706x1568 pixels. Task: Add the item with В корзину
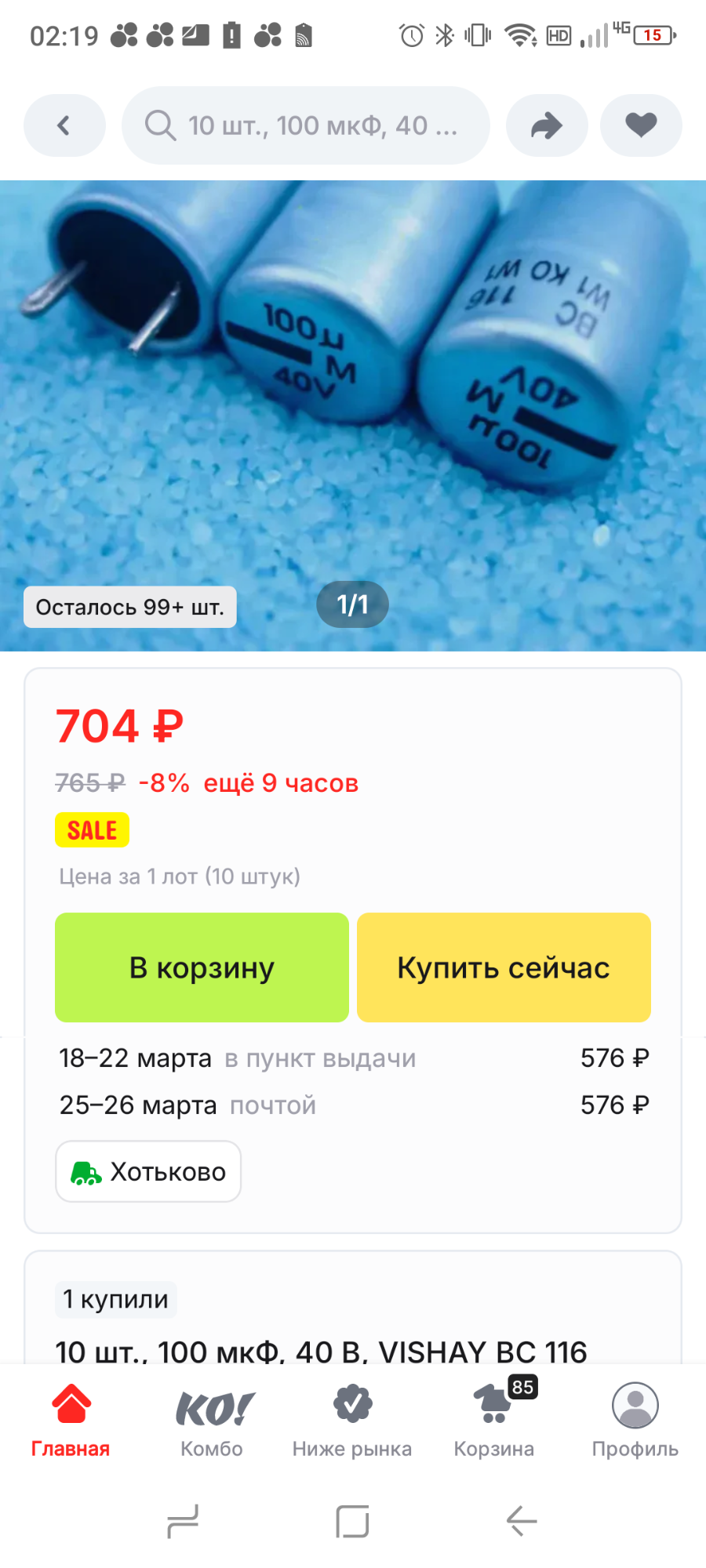click(x=202, y=967)
